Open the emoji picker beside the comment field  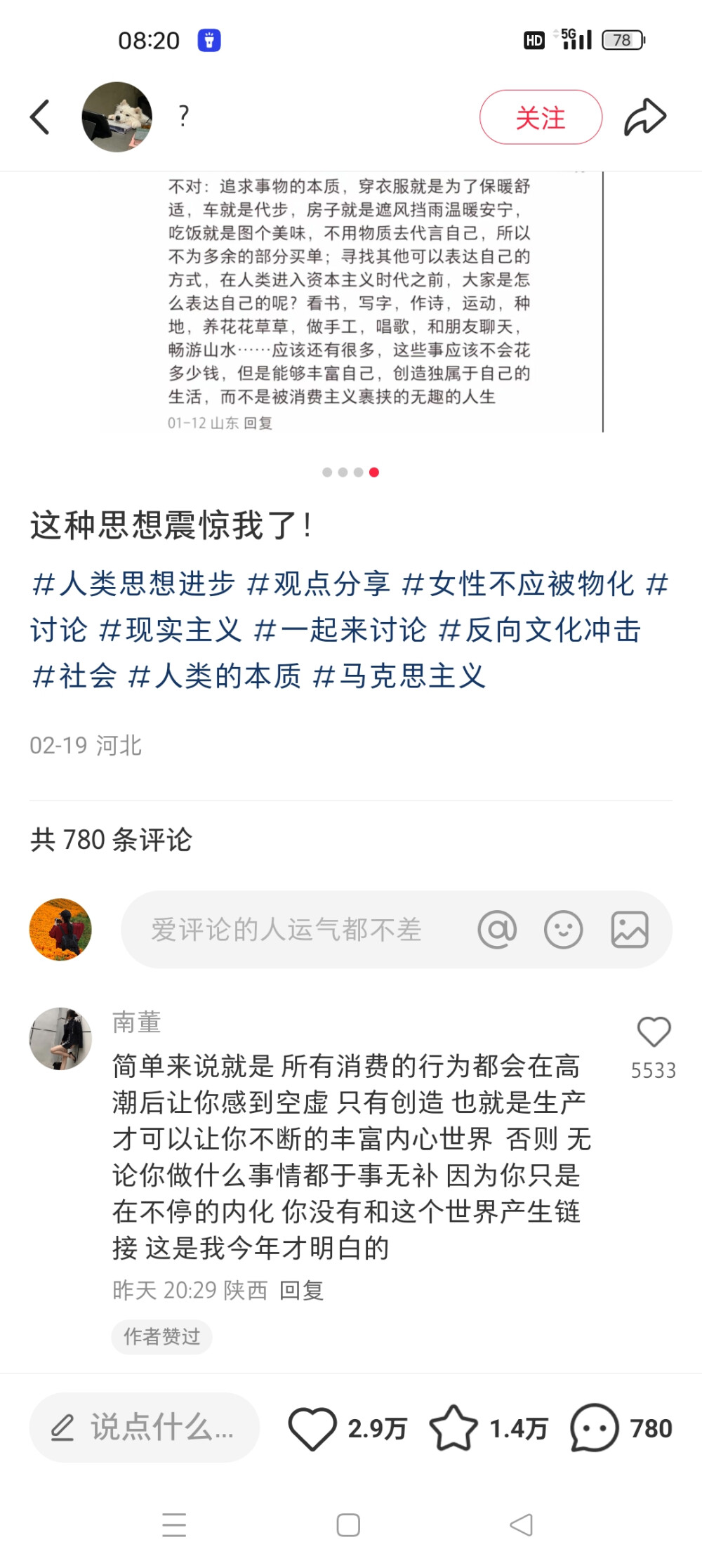(563, 928)
